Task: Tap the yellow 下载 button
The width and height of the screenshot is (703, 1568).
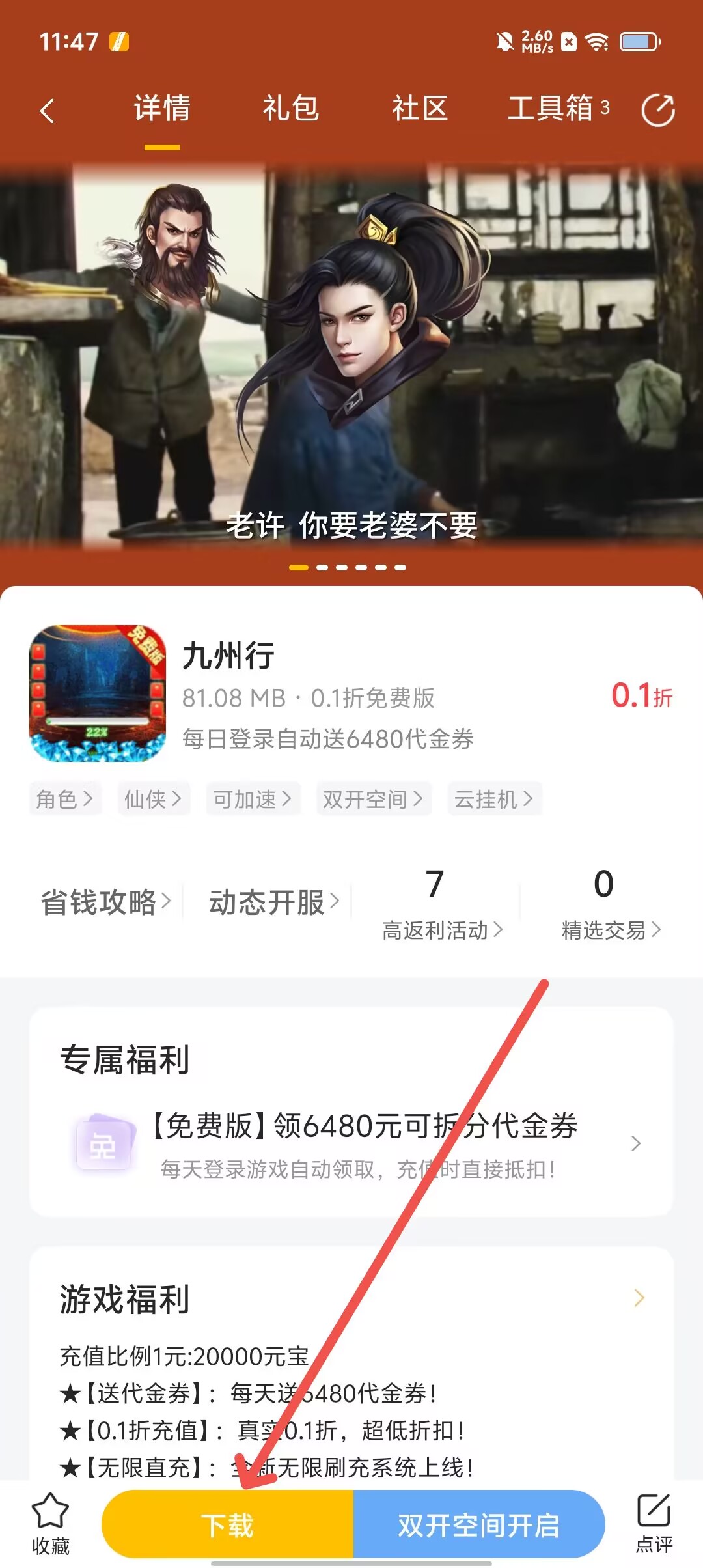Action: pyautogui.click(x=227, y=1525)
